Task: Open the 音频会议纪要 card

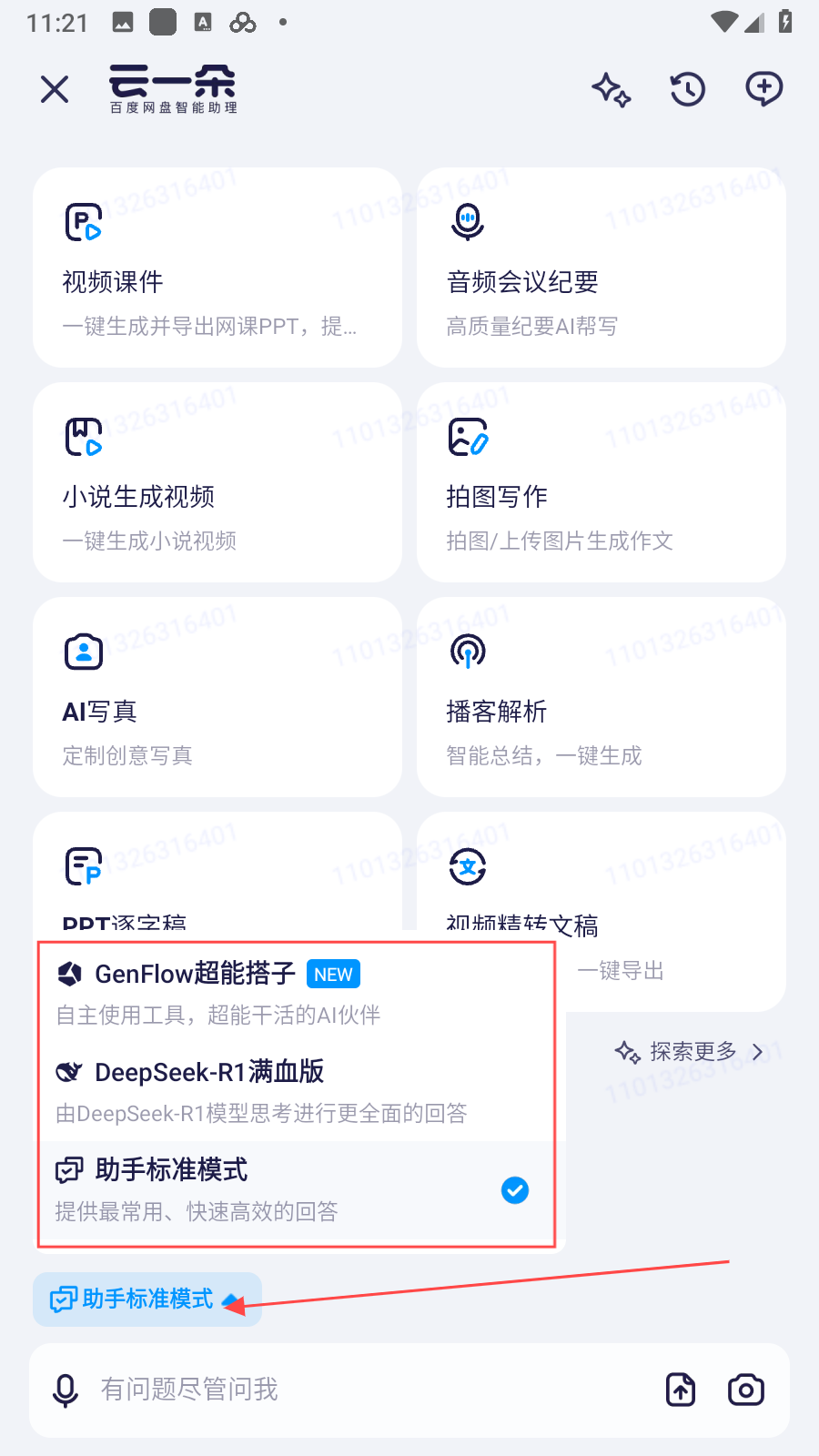Action: click(x=601, y=268)
